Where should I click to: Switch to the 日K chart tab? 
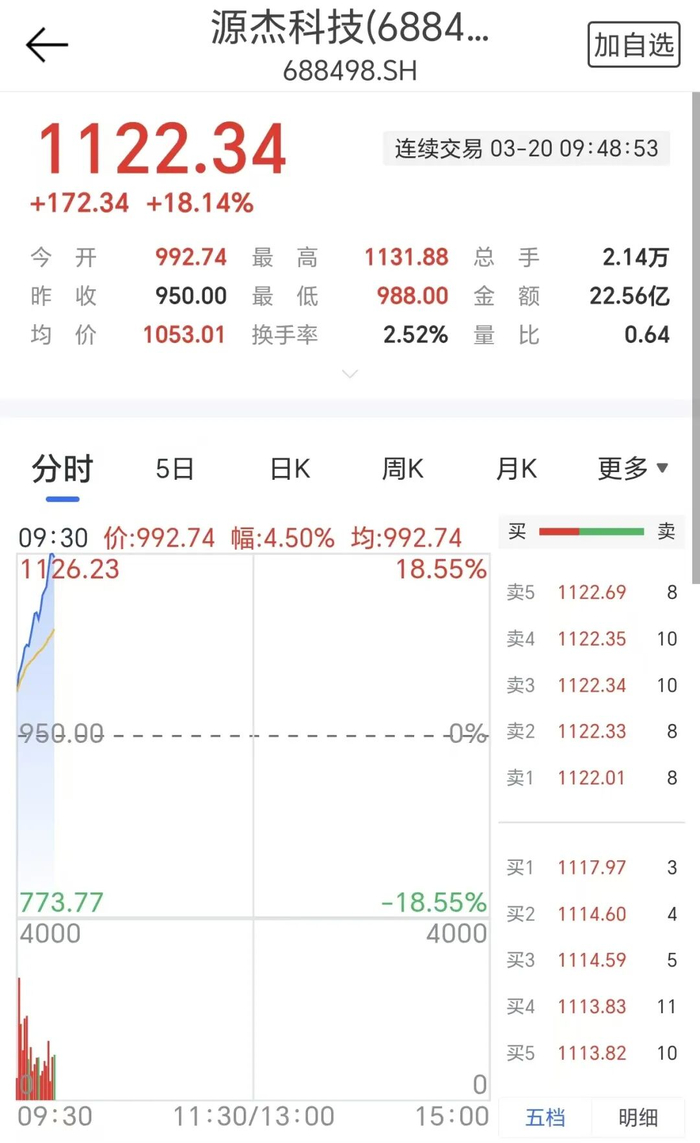(x=290, y=468)
